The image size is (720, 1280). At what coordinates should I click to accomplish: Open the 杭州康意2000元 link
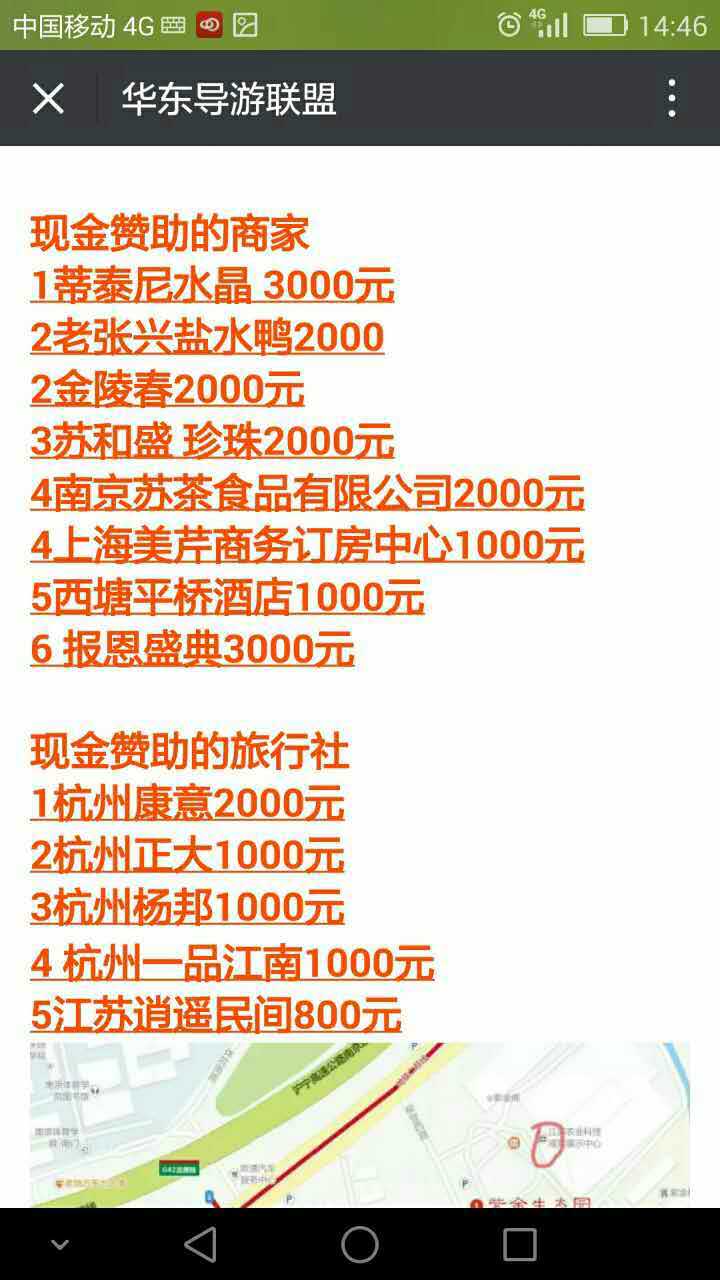[x=187, y=803]
